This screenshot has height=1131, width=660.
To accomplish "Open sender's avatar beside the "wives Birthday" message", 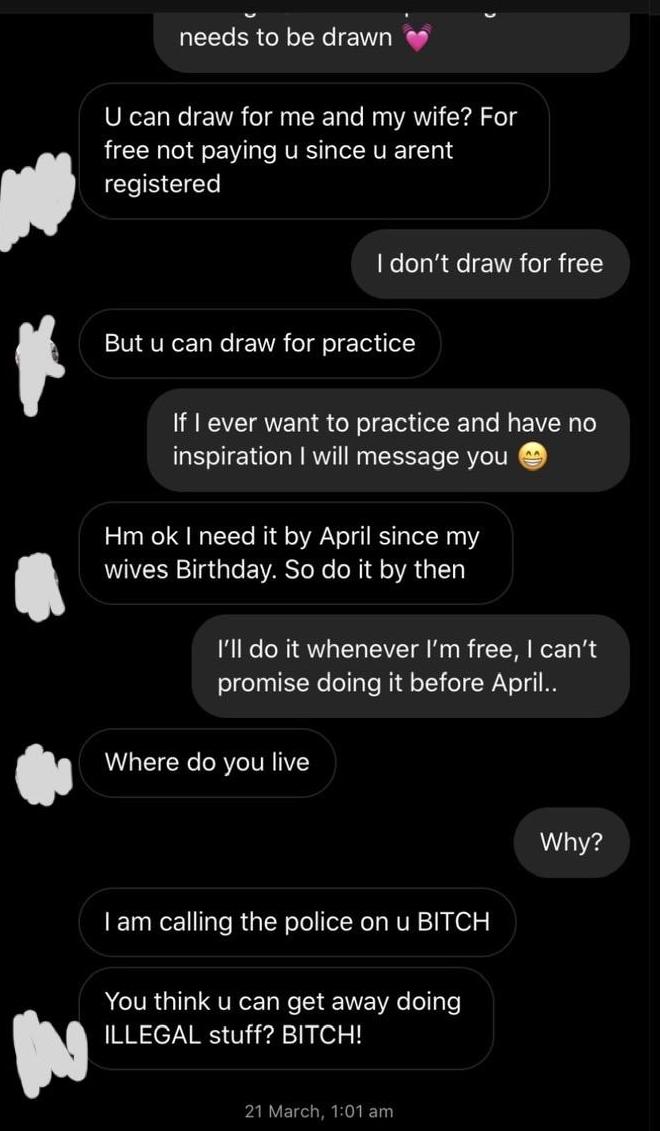I will pos(40,586).
